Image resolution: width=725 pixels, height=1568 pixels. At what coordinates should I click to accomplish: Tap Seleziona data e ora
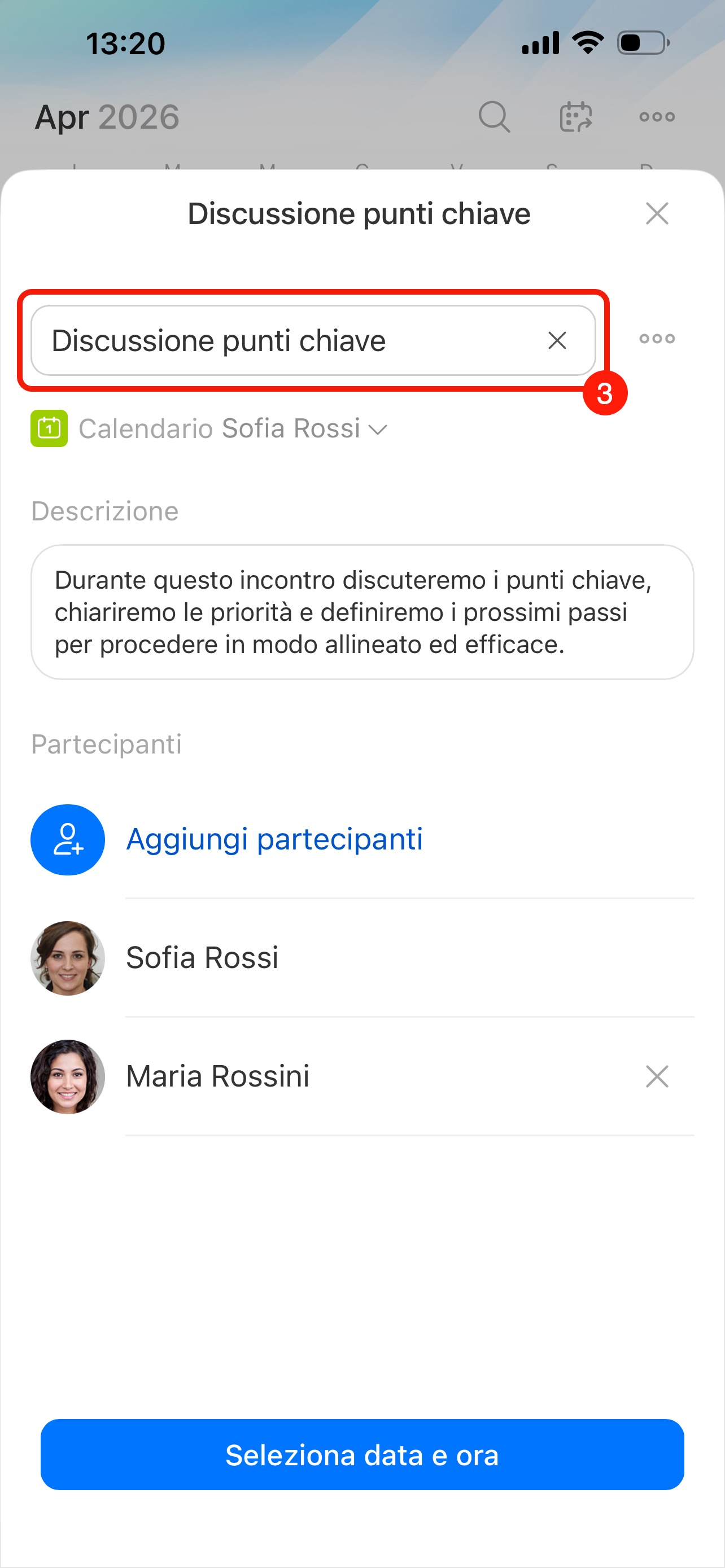(362, 1455)
